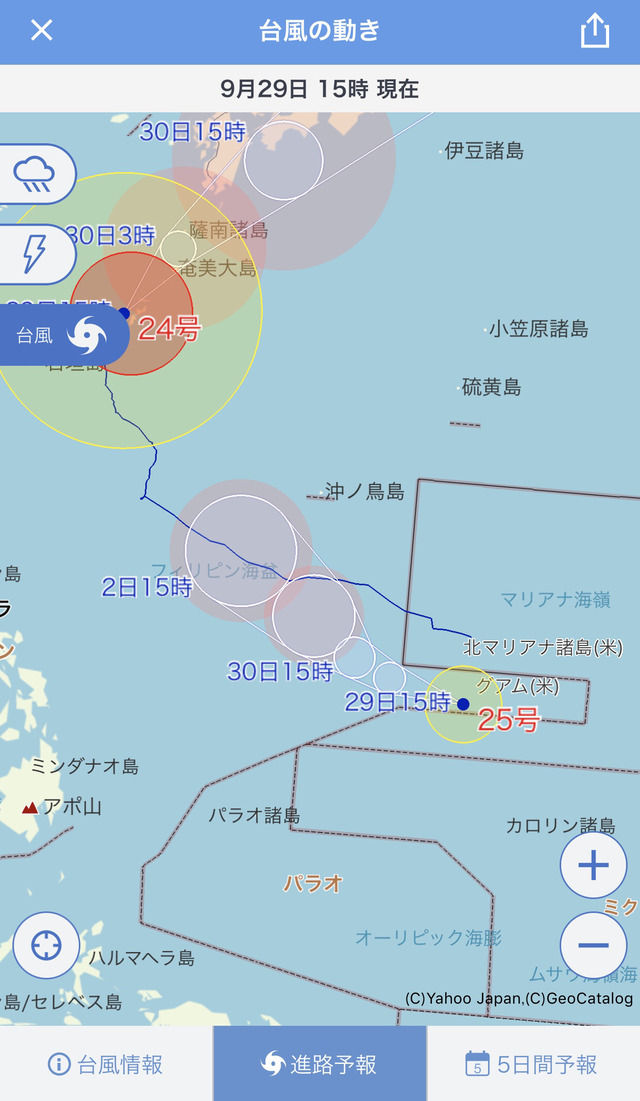
Task: Switch to the 5日間予報 tab
Action: pos(533,1064)
